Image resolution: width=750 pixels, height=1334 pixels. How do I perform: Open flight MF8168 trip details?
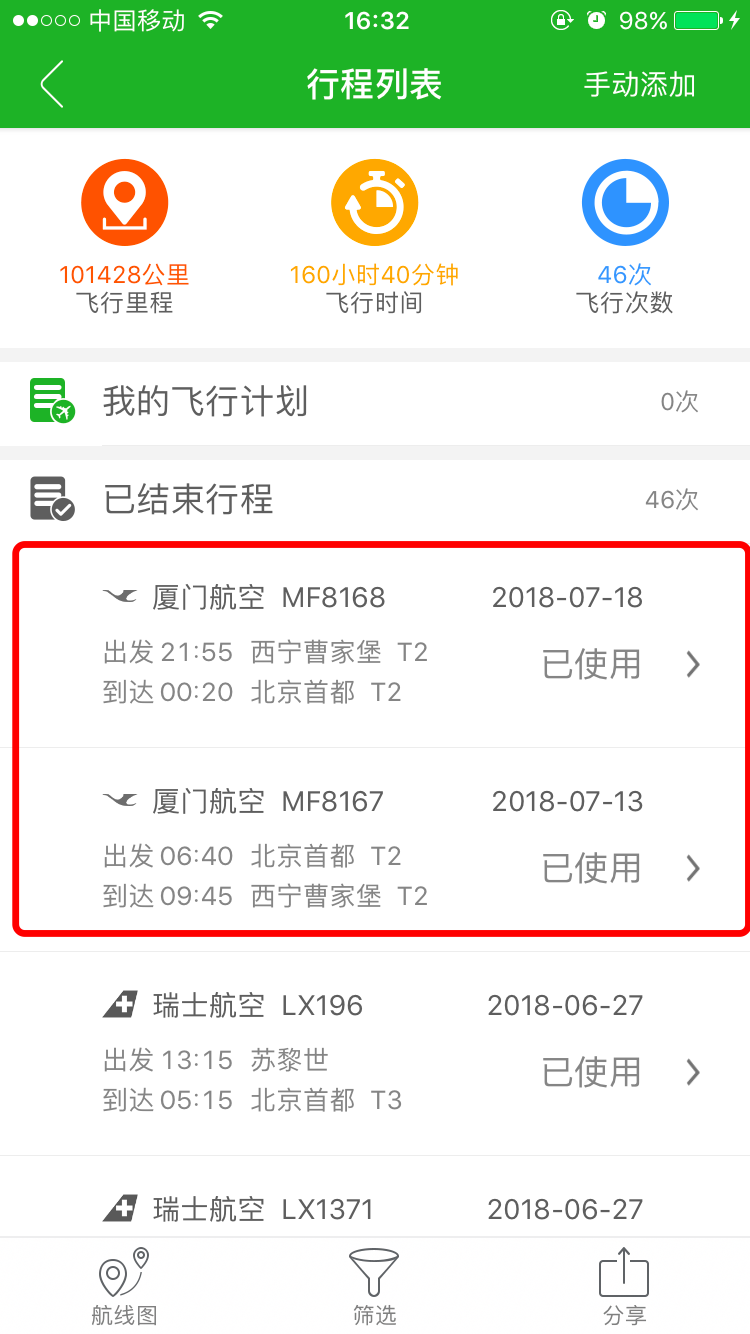point(374,645)
